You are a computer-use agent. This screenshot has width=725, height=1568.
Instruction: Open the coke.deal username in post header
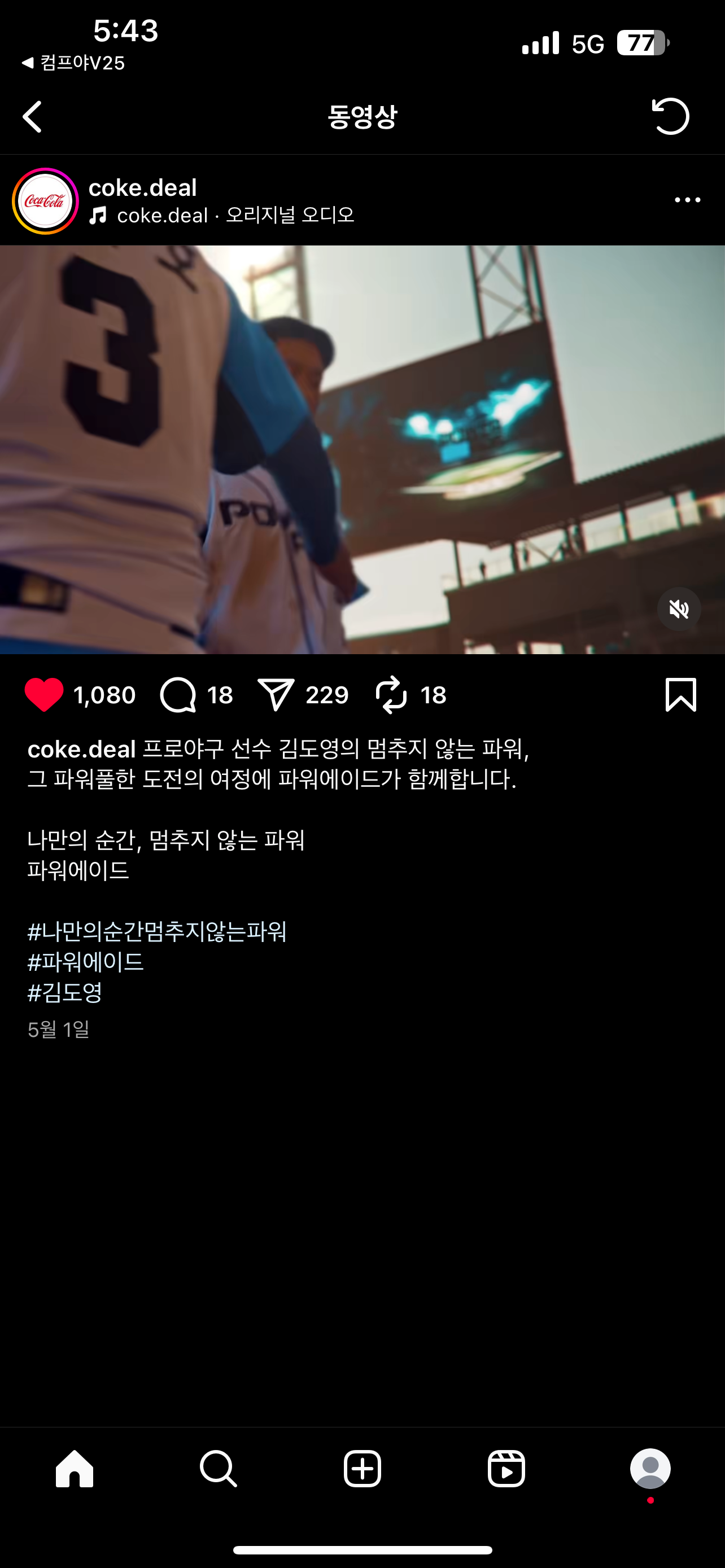coord(142,187)
